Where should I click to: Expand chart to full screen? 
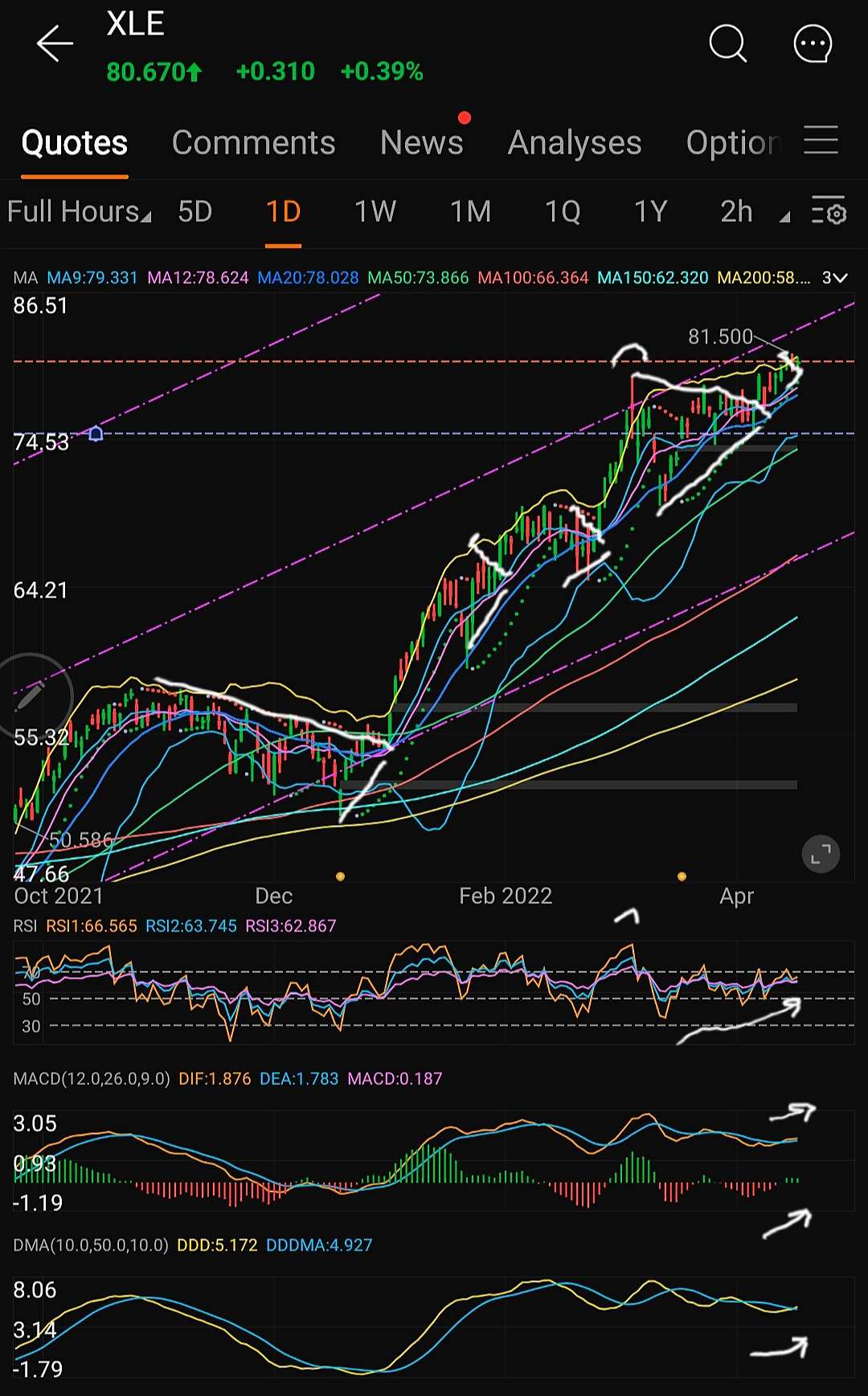click(821, 854)
